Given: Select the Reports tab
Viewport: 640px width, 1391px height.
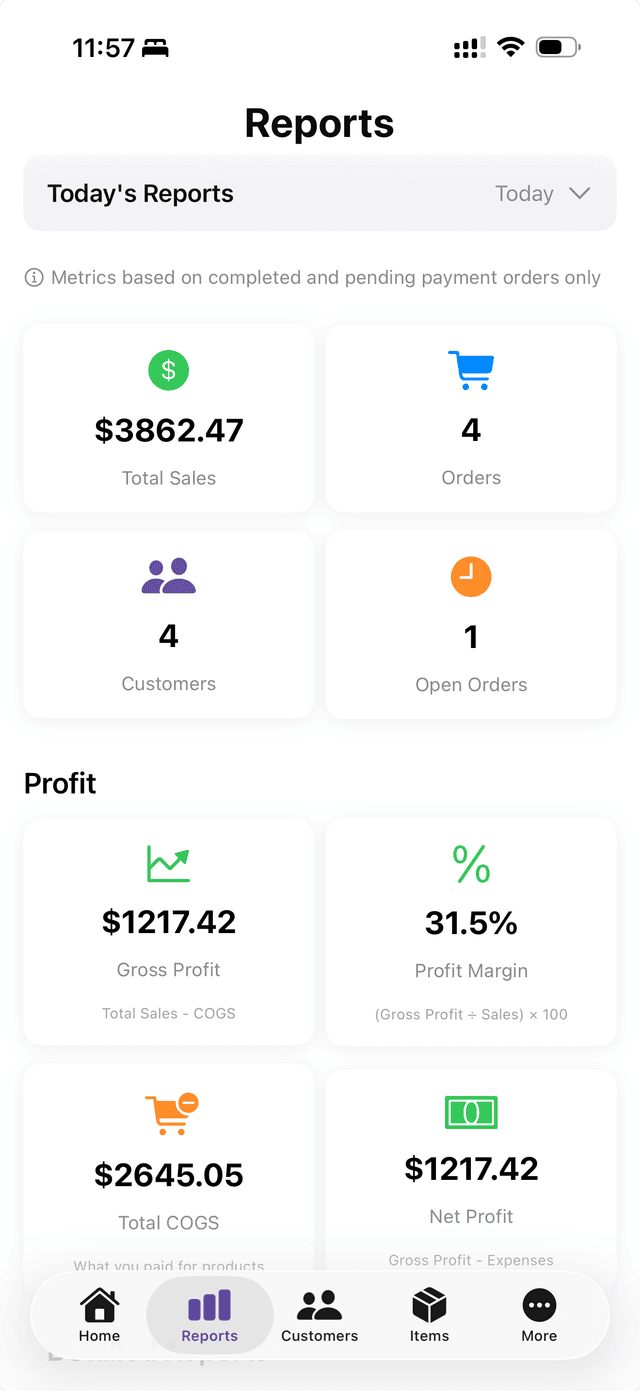Looking at the screenshot, I should tap(210, 1315).
